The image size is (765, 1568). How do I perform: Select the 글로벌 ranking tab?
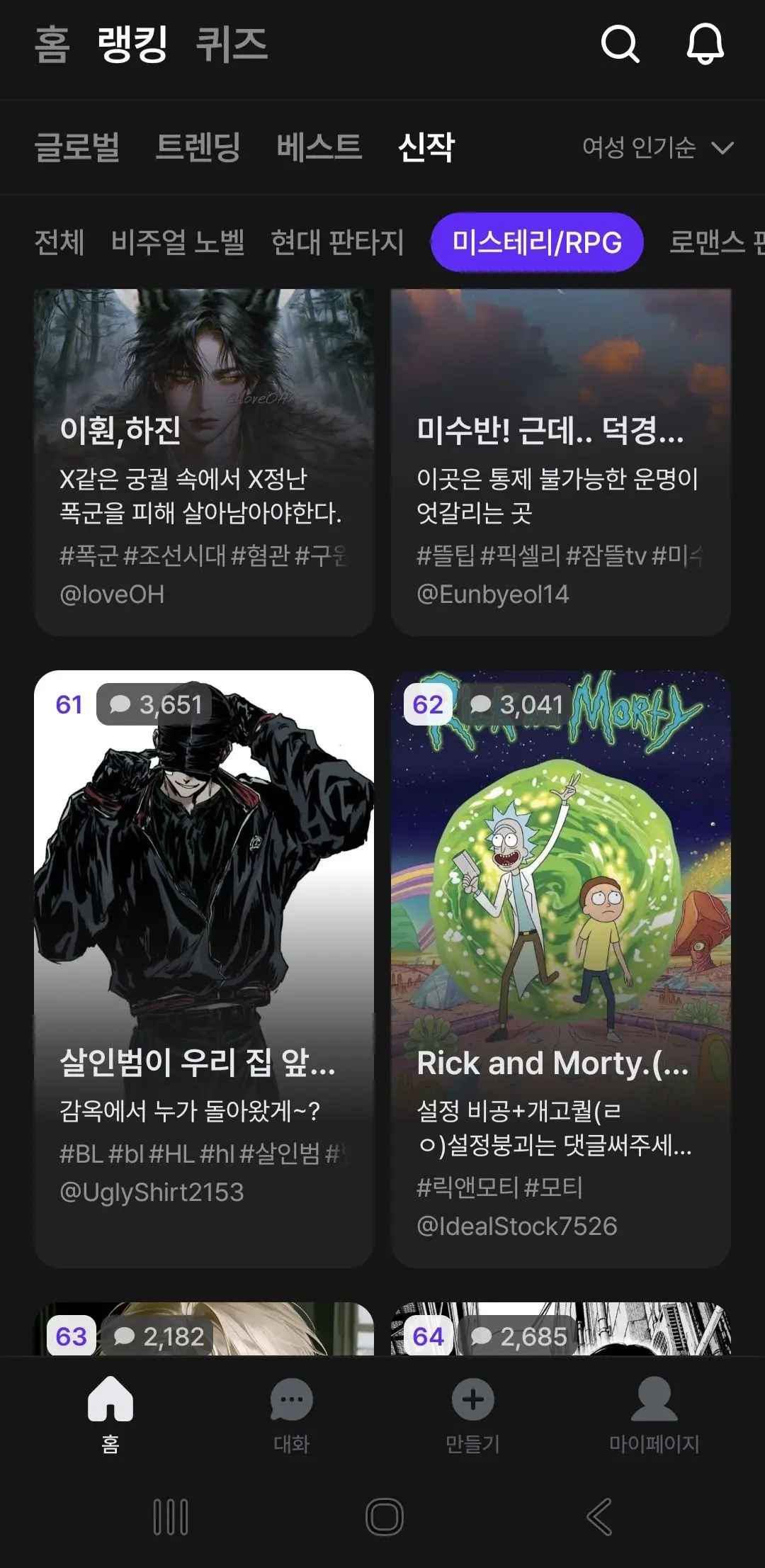click(77, 147)
